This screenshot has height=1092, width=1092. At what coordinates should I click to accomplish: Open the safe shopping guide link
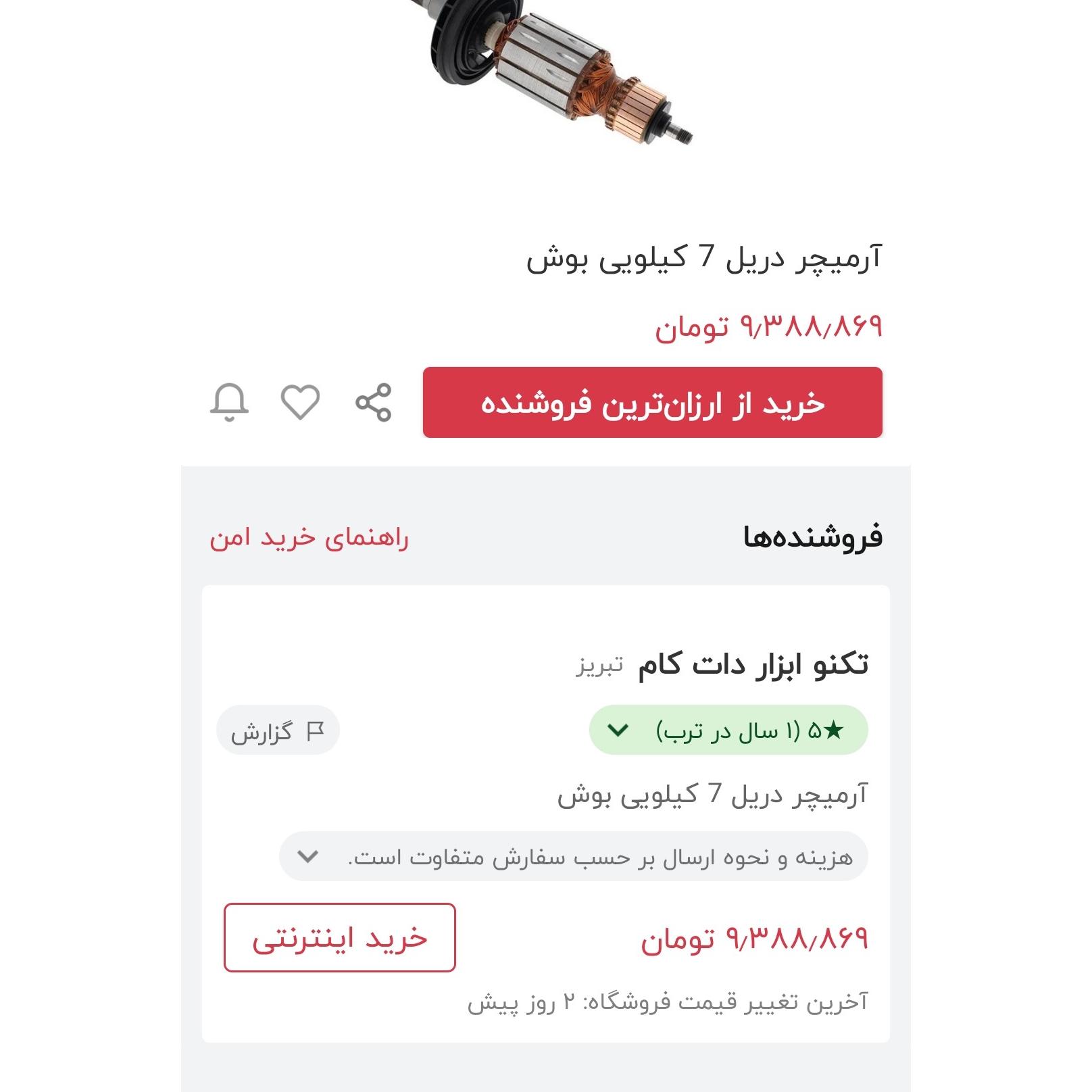point(309,538)
